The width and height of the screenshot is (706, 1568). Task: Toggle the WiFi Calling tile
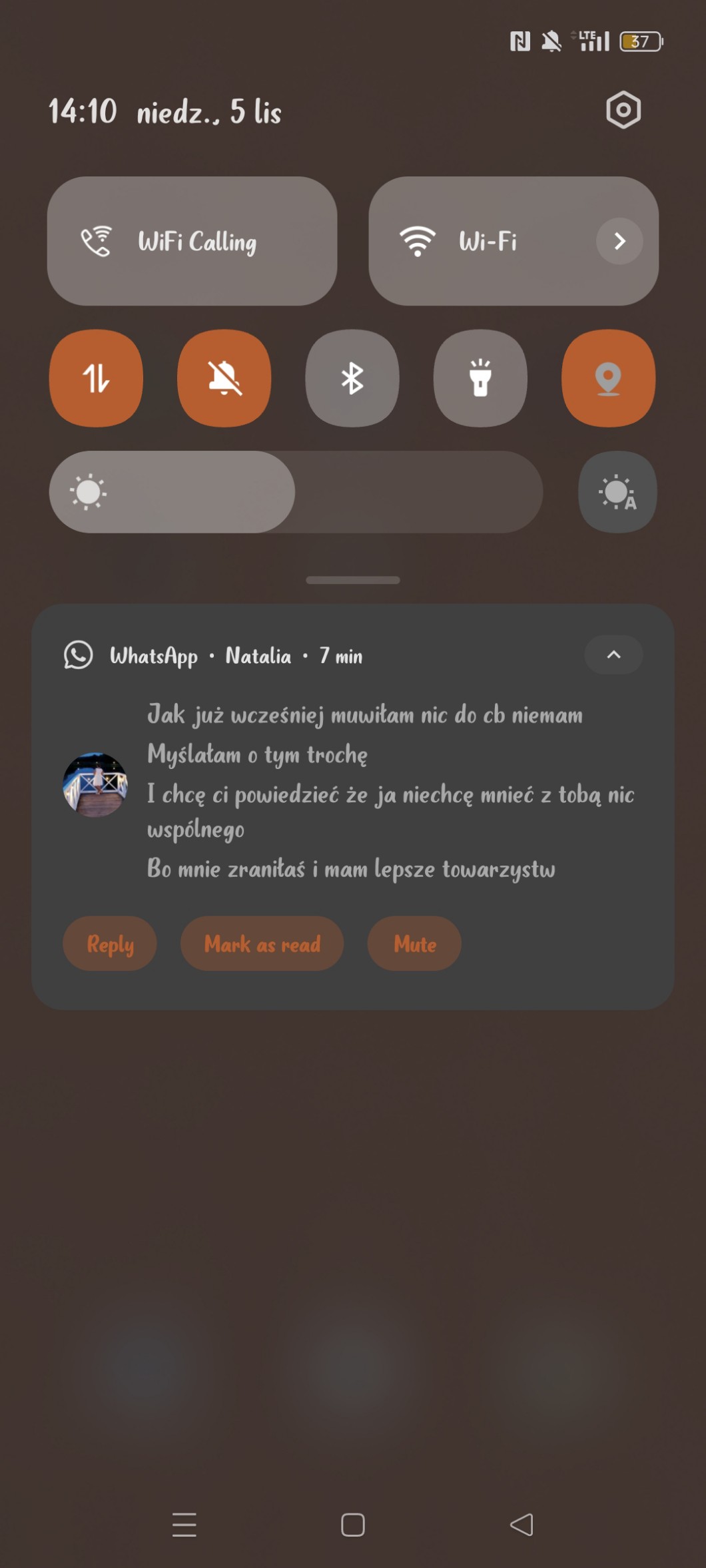coord(192,241)
